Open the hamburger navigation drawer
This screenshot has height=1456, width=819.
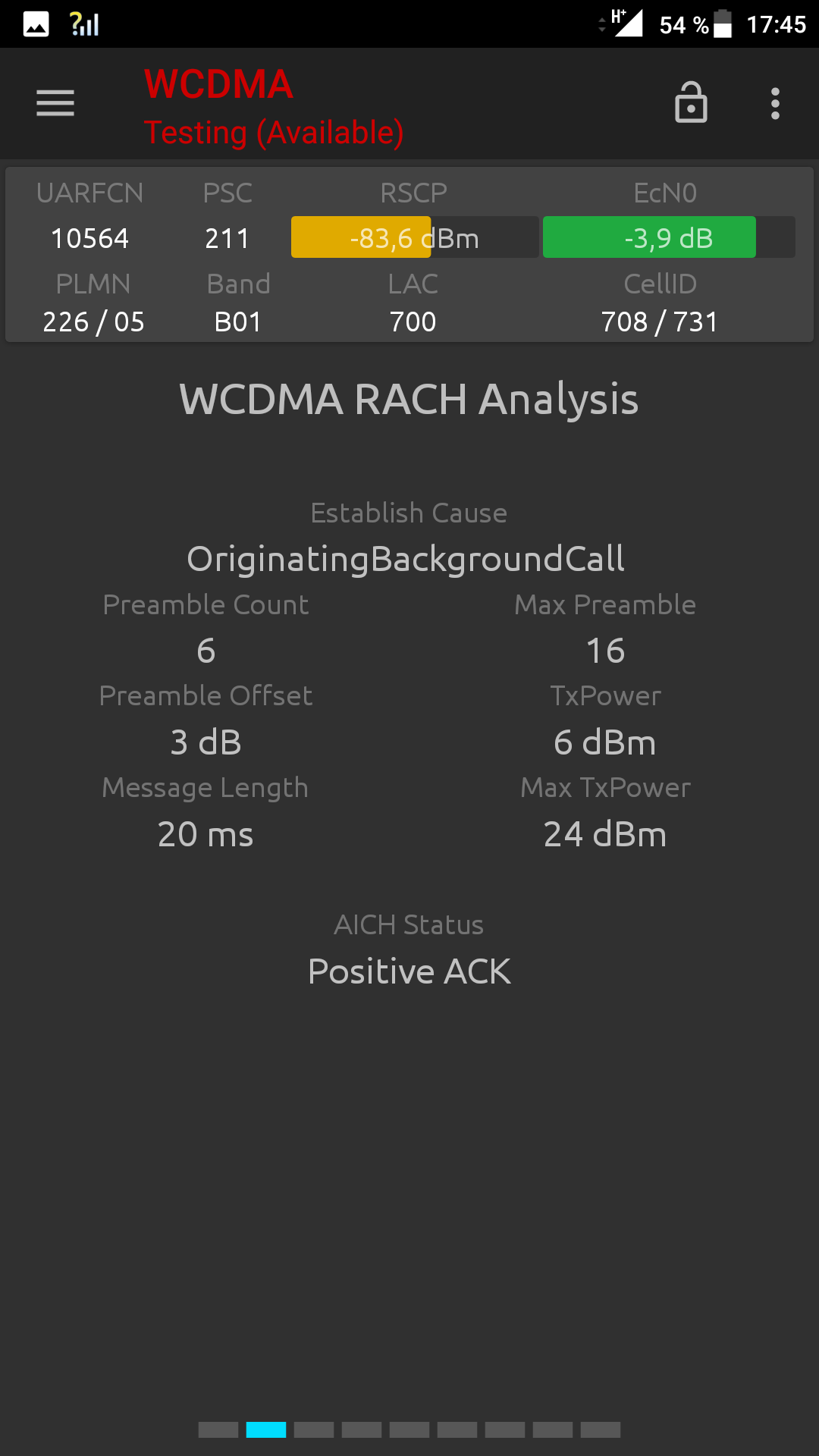point(55,103)
